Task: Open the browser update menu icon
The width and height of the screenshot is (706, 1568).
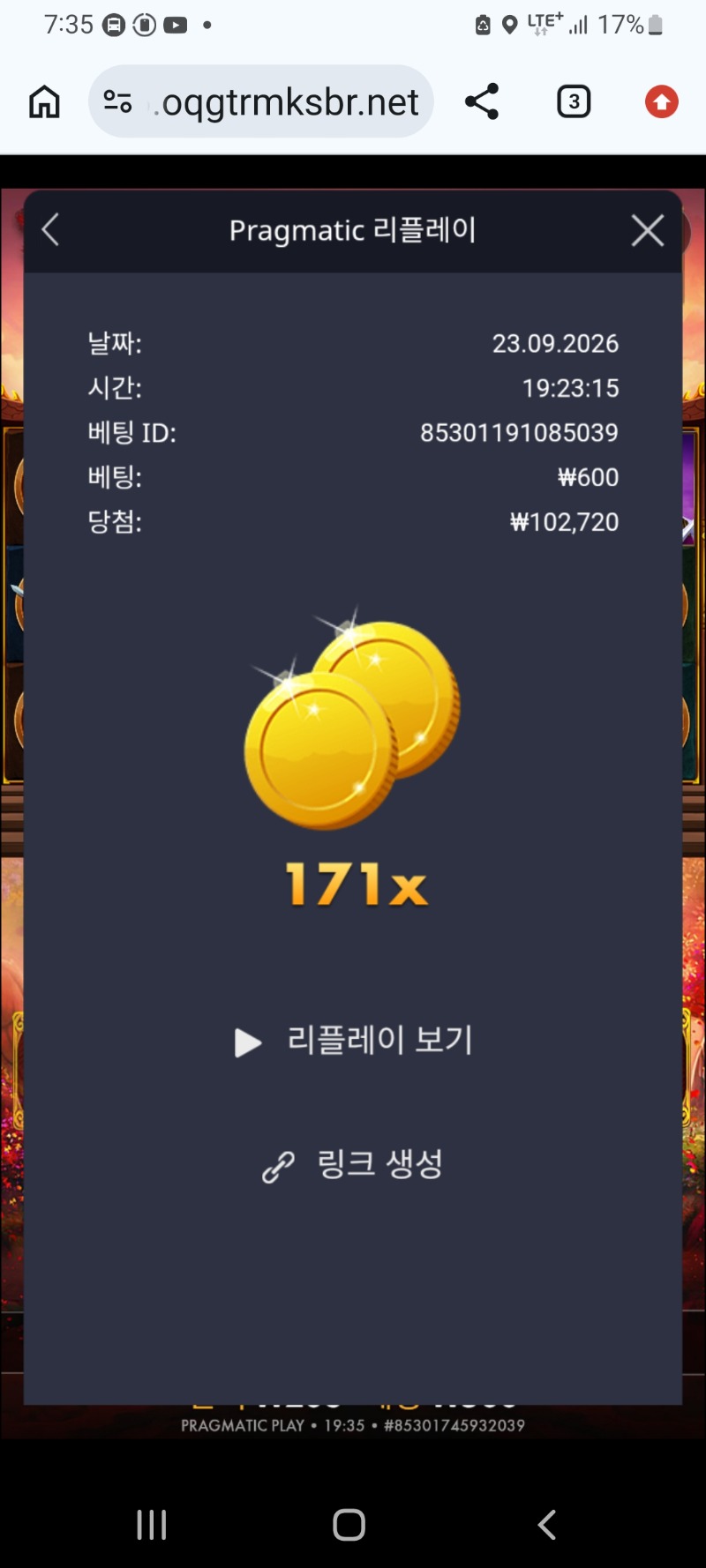Action: click(661, 102)
